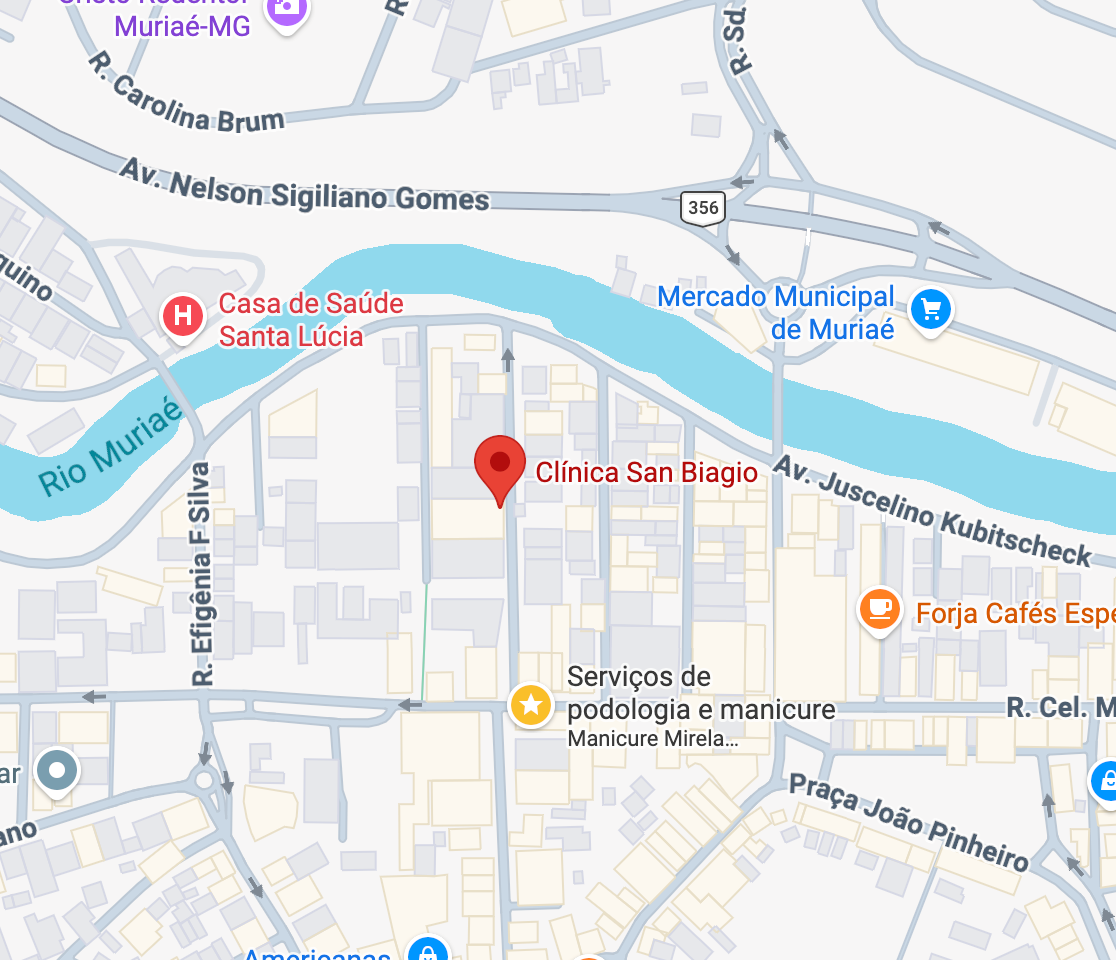
Task: Open the gray location pin marker
Action: (x=57, y=772)
